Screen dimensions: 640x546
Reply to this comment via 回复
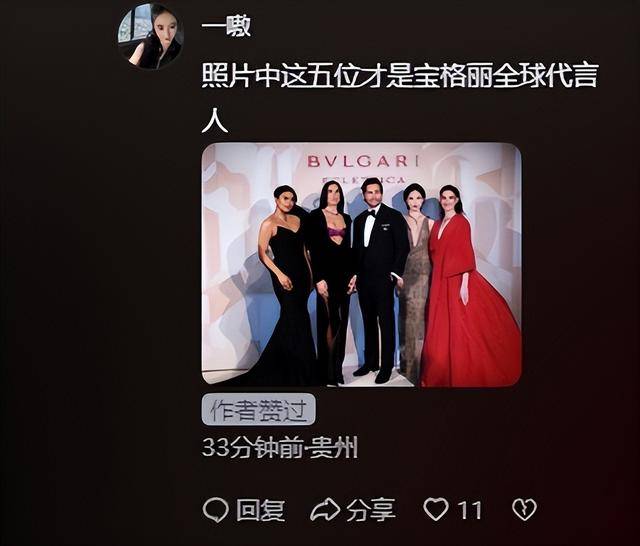(x=244, y=510)
